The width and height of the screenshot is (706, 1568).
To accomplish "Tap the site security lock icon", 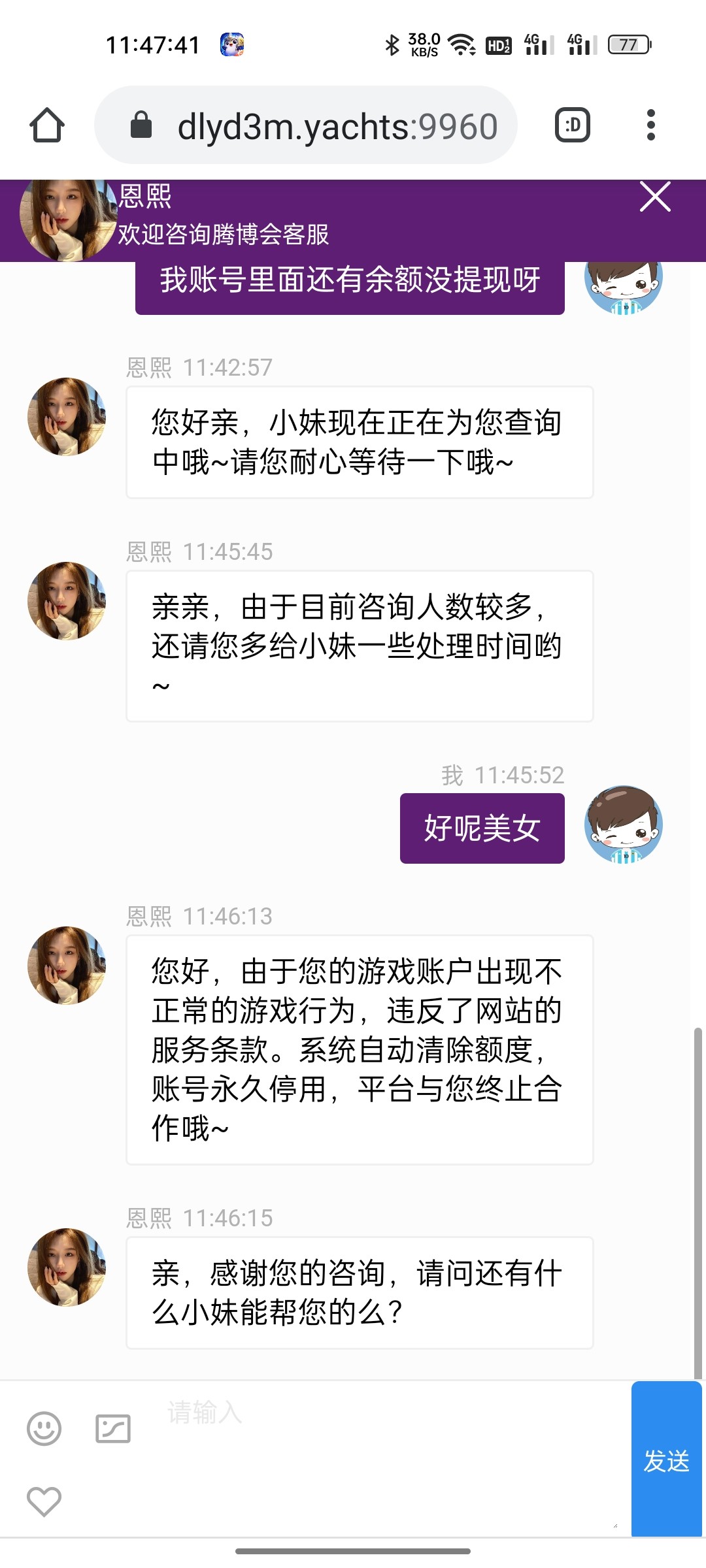I will [x=141, y=124].
